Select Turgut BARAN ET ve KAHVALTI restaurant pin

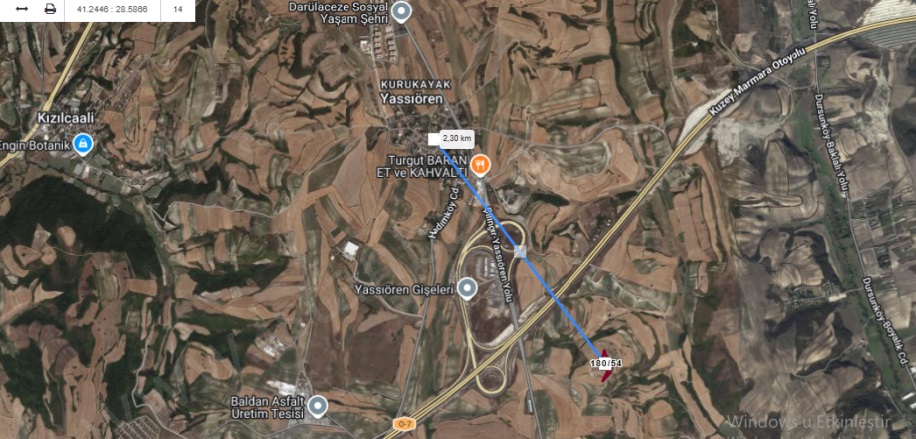pyautogui.click(x=480, y=164)
